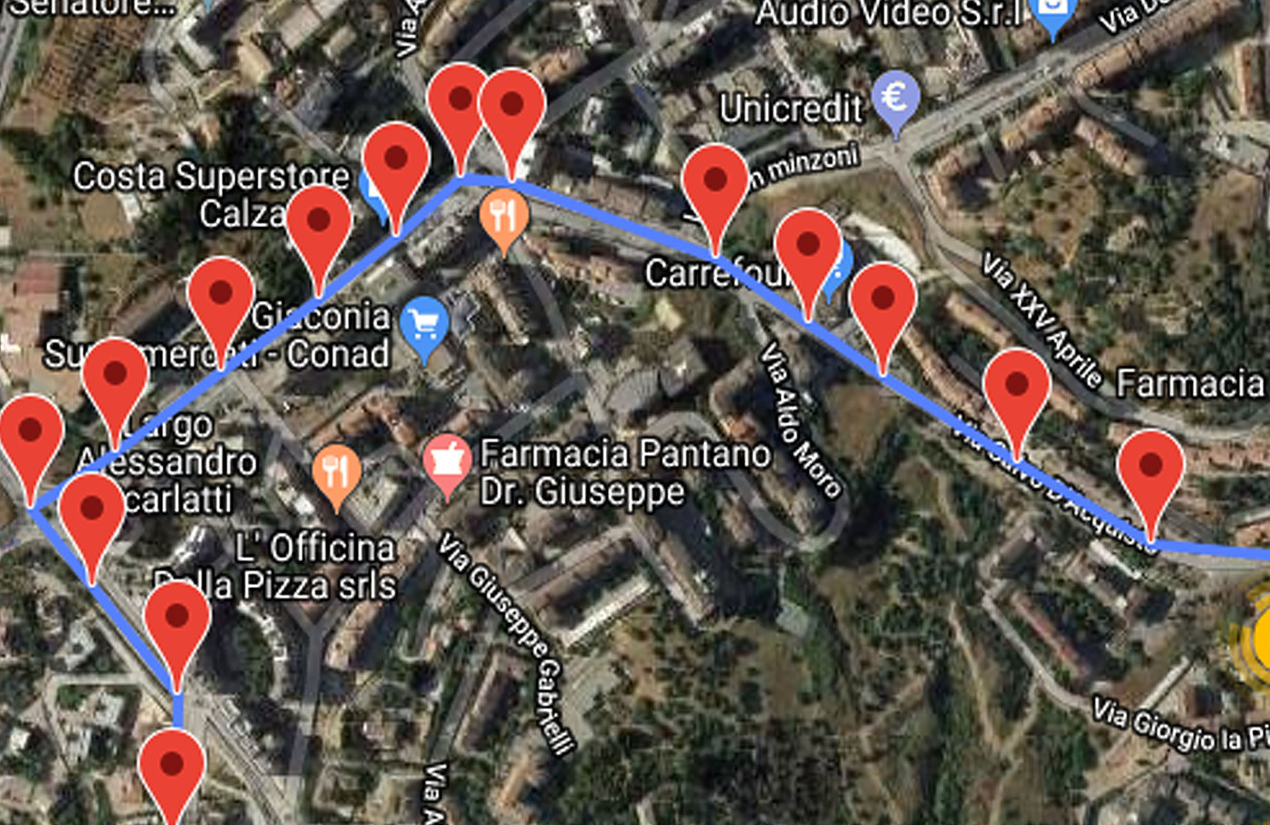Tap the Giaconia Supermercati - Conad cart icon
Screen dimensions: 1270x825
[x=424, y=324]
